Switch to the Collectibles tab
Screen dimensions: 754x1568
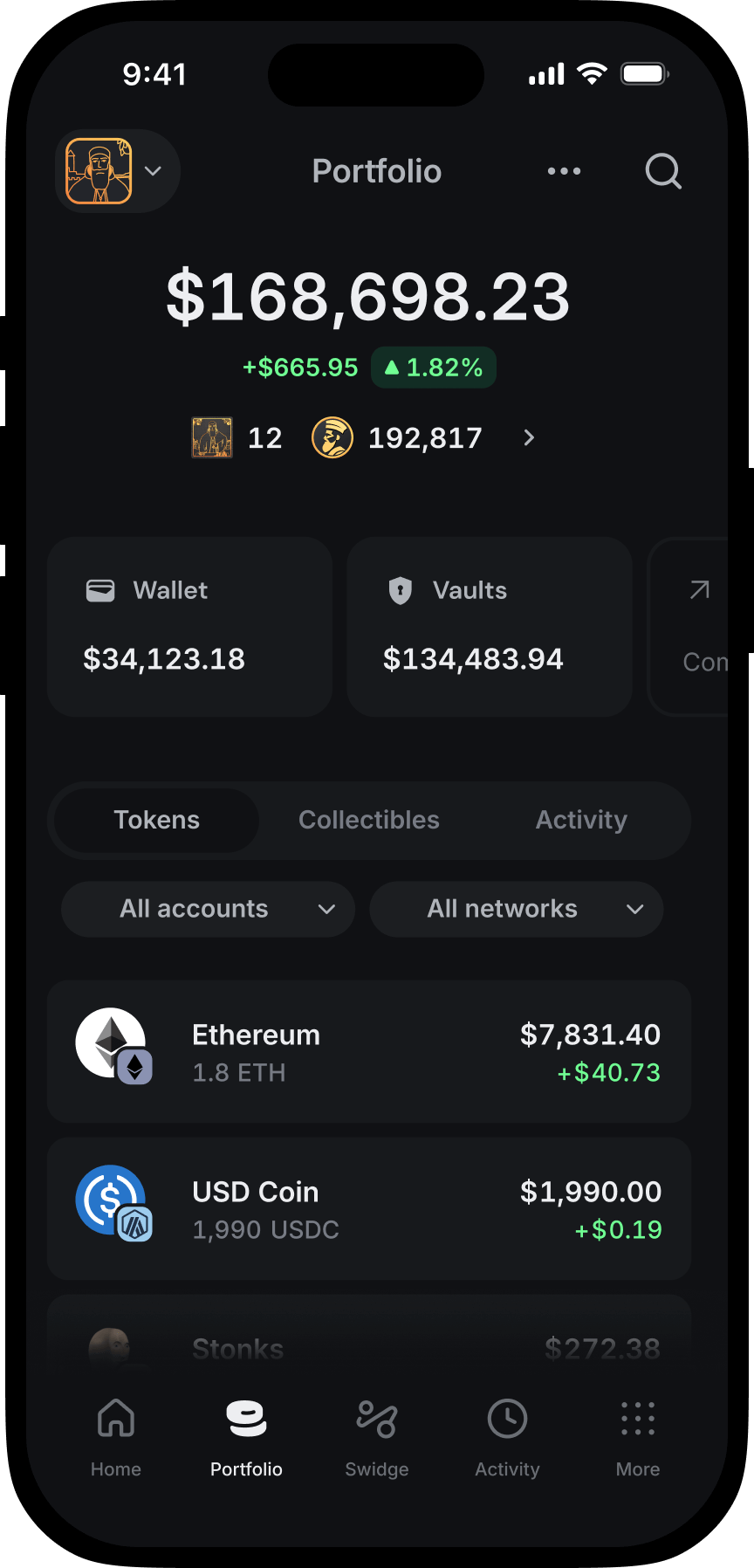tap(368, 820)
